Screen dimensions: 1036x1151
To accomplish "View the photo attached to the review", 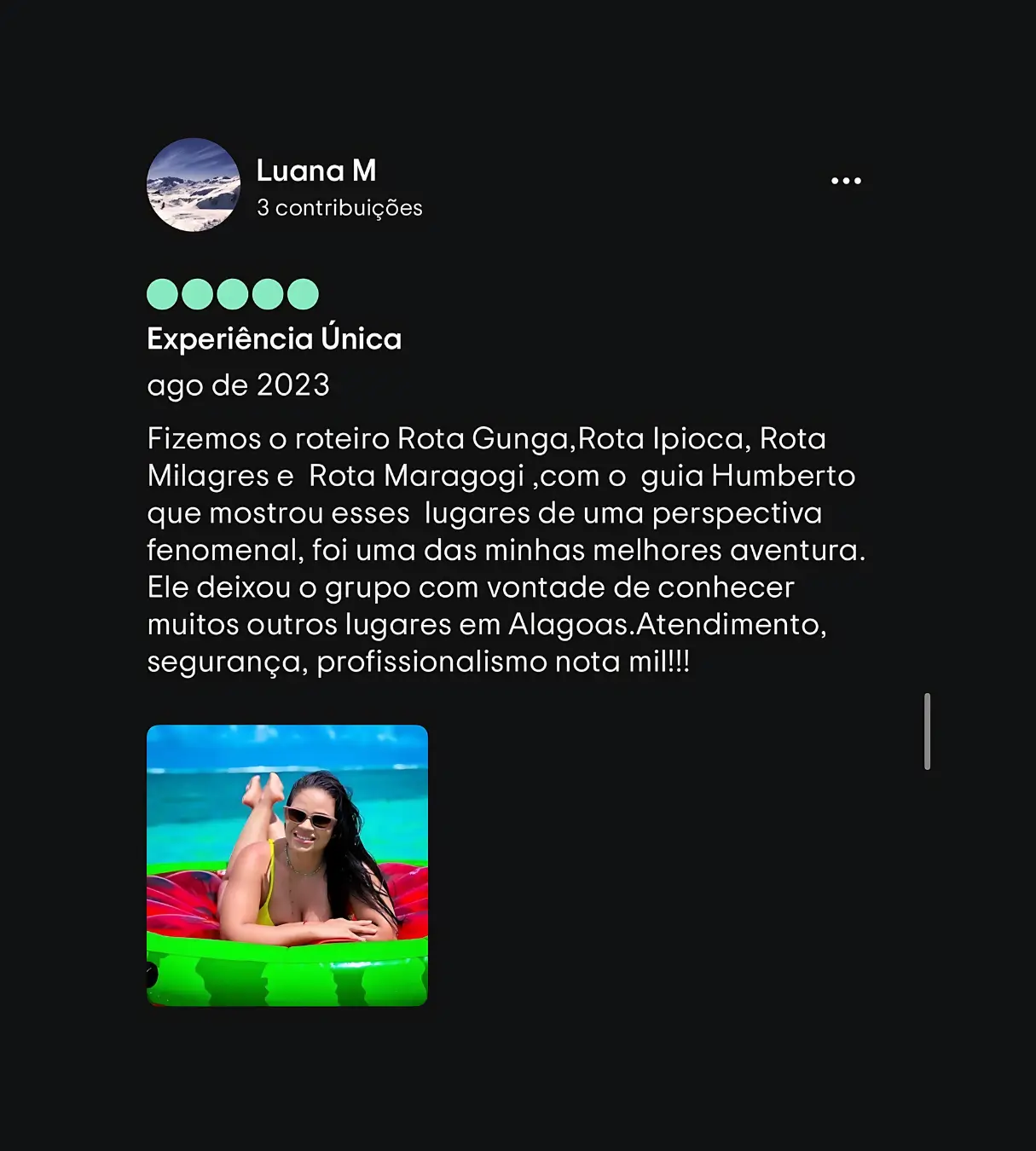I will [287, 865].
